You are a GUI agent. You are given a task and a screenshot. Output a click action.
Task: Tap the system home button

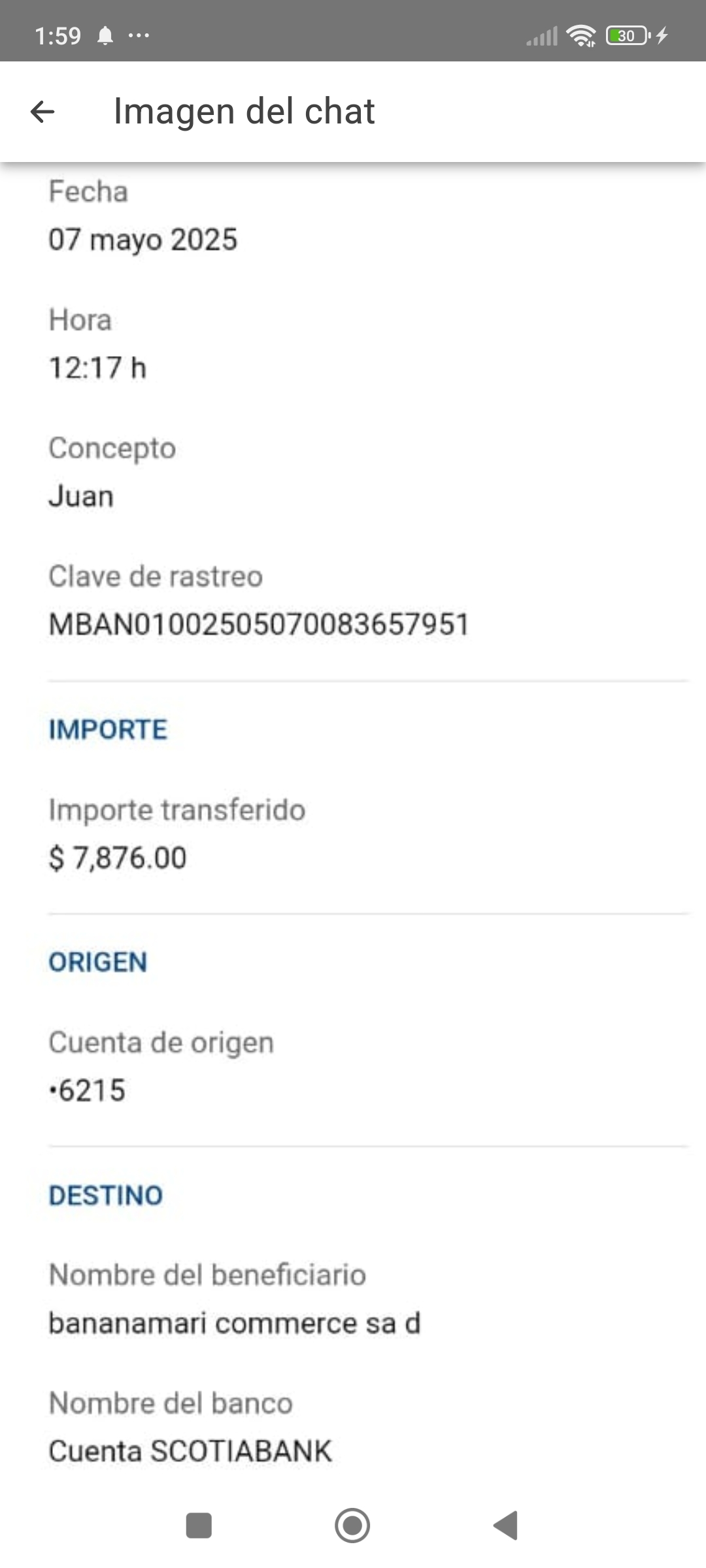(x=352, y=1526)
